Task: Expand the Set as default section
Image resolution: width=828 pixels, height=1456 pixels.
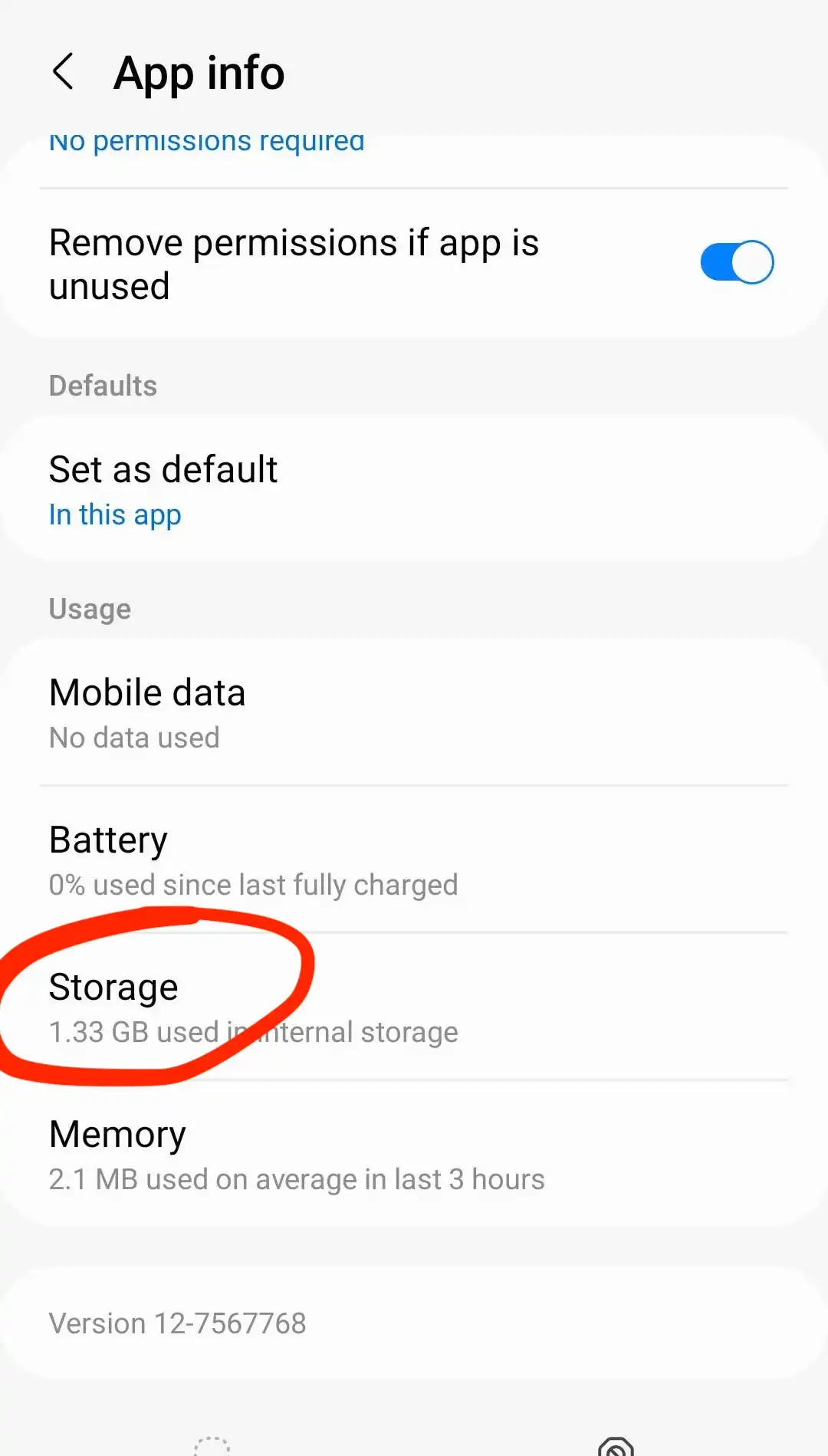Action: point(163,469)
